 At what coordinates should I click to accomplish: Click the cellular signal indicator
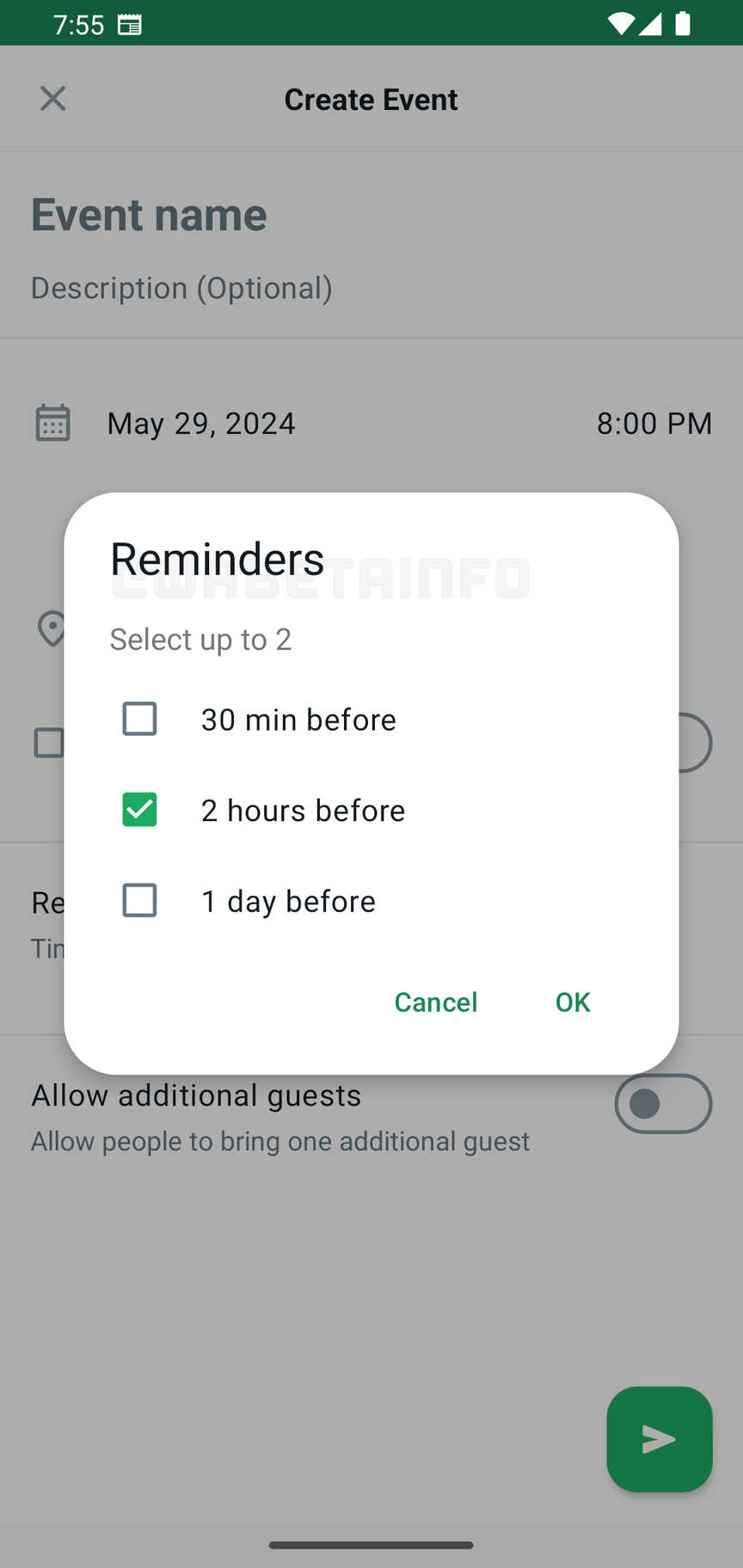click(x=649, y=23)
